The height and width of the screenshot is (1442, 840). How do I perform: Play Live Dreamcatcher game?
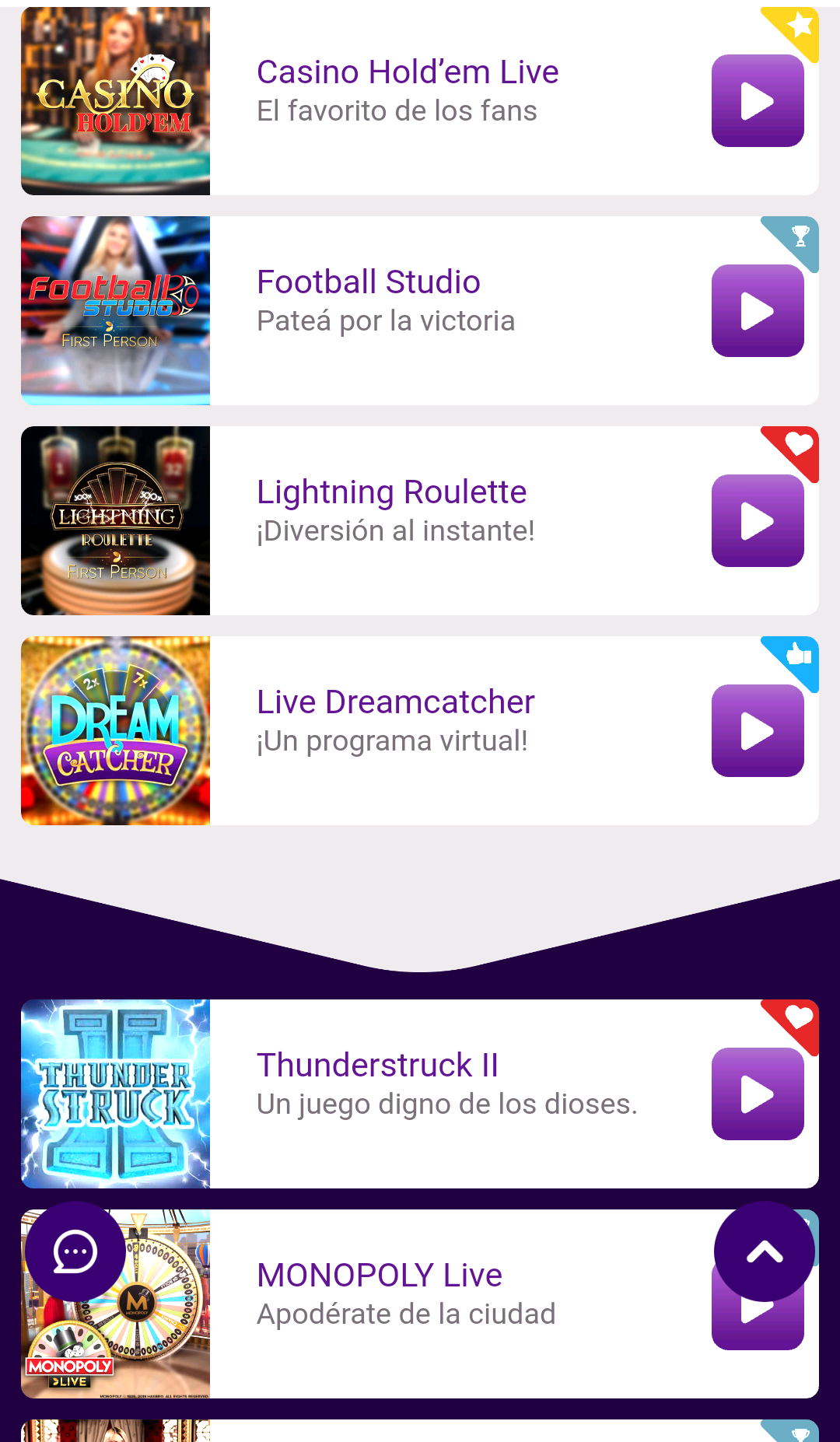[x=758, y=731]
